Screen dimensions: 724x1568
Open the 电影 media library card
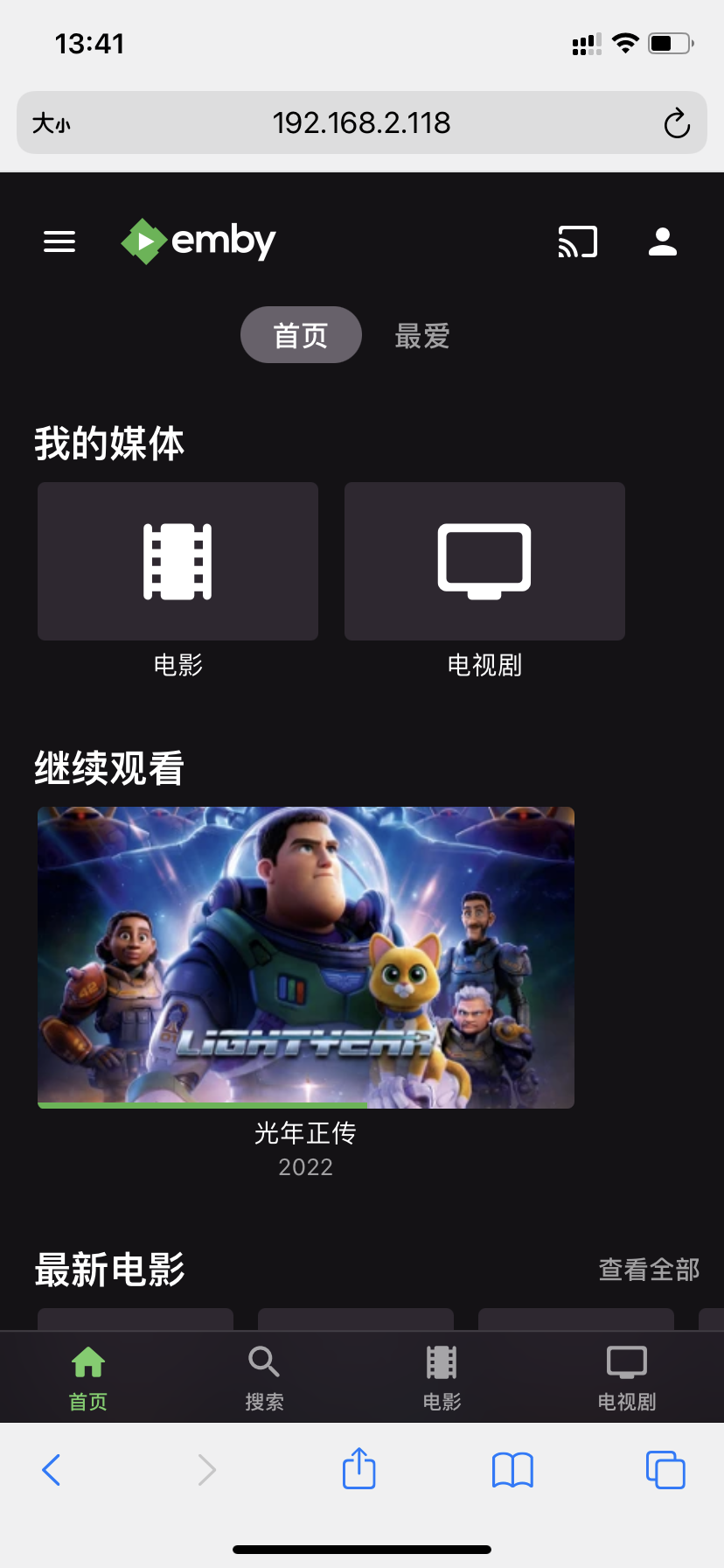pyautogui.click(x=177, y=561)
